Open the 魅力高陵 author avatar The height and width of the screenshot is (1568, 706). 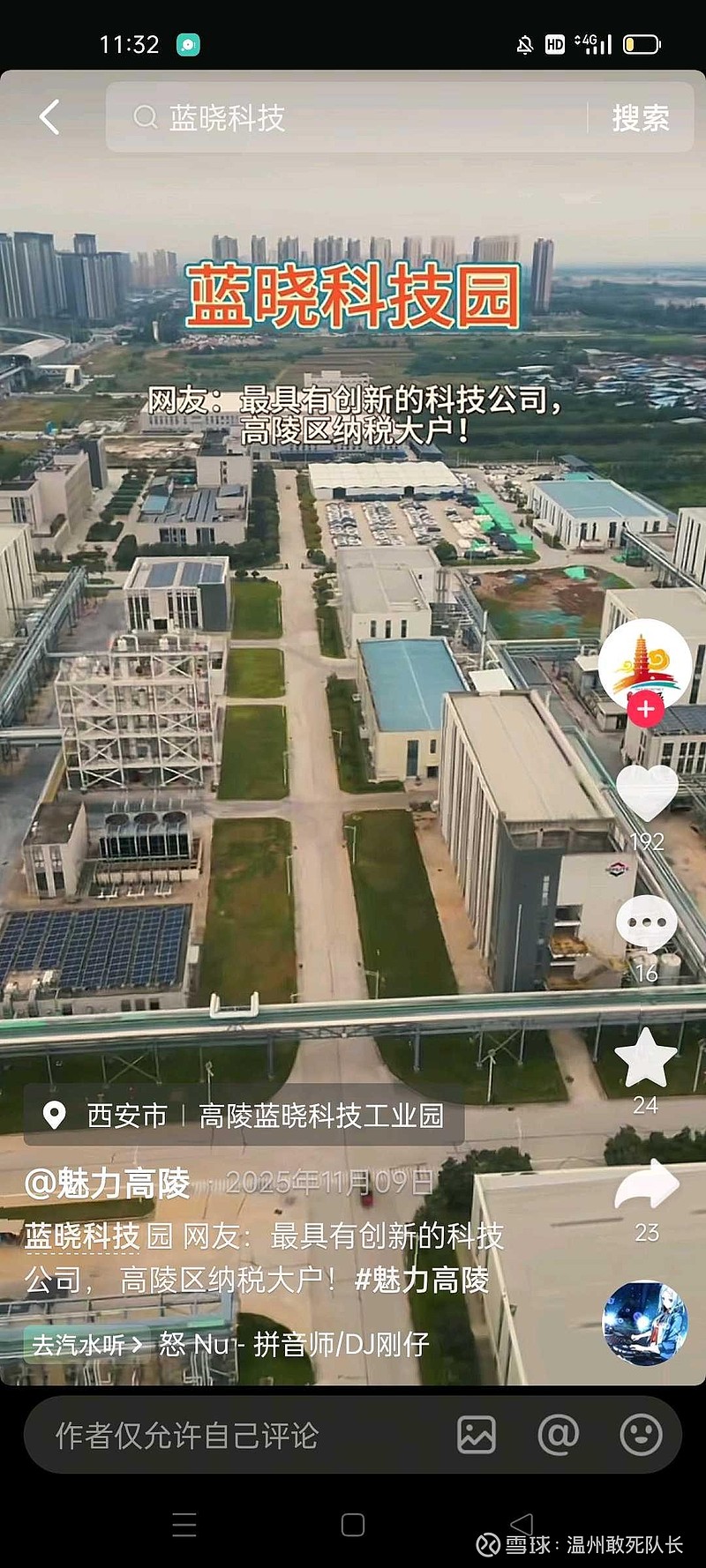pyautogui.click(x=645, y=663)
